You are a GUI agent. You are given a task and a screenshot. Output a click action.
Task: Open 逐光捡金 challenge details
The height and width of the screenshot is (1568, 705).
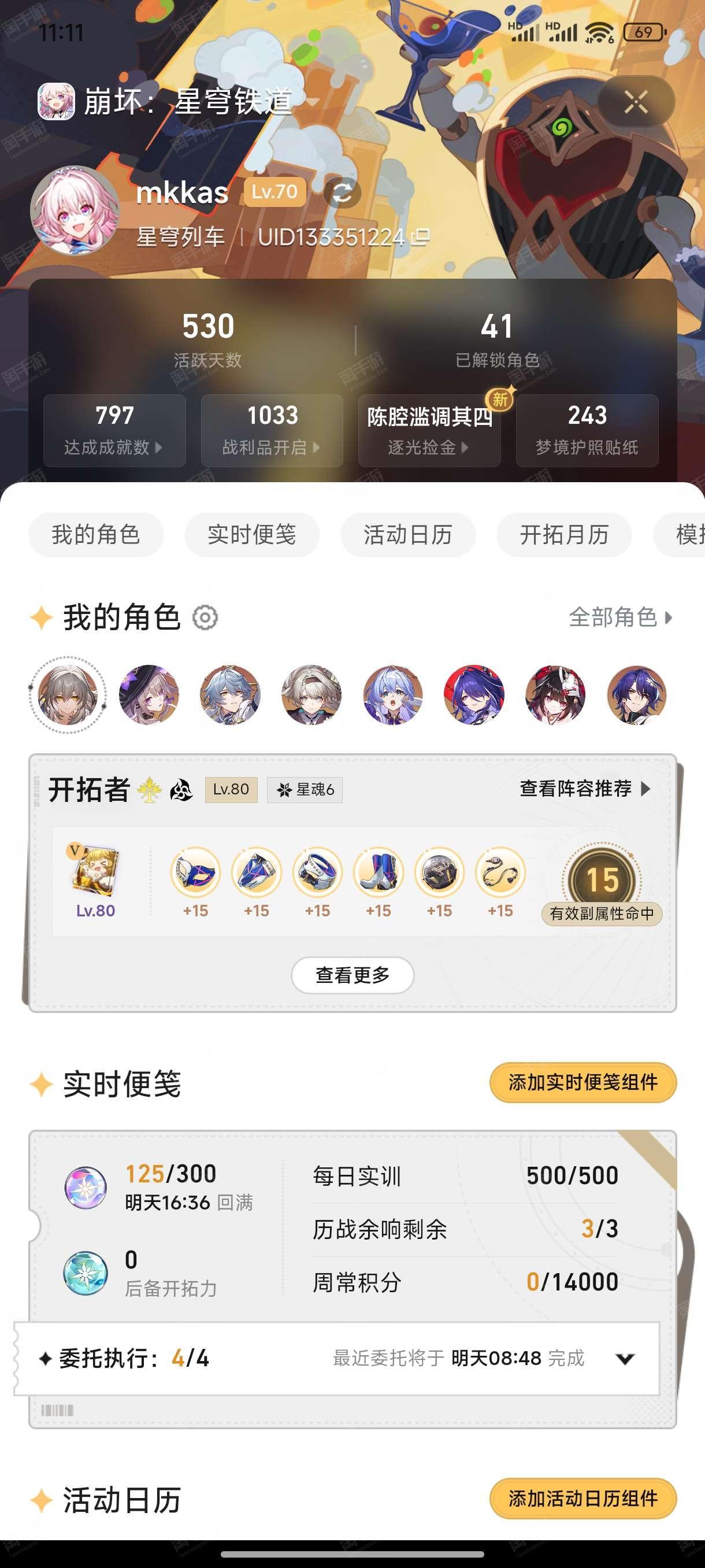[429, 430]
